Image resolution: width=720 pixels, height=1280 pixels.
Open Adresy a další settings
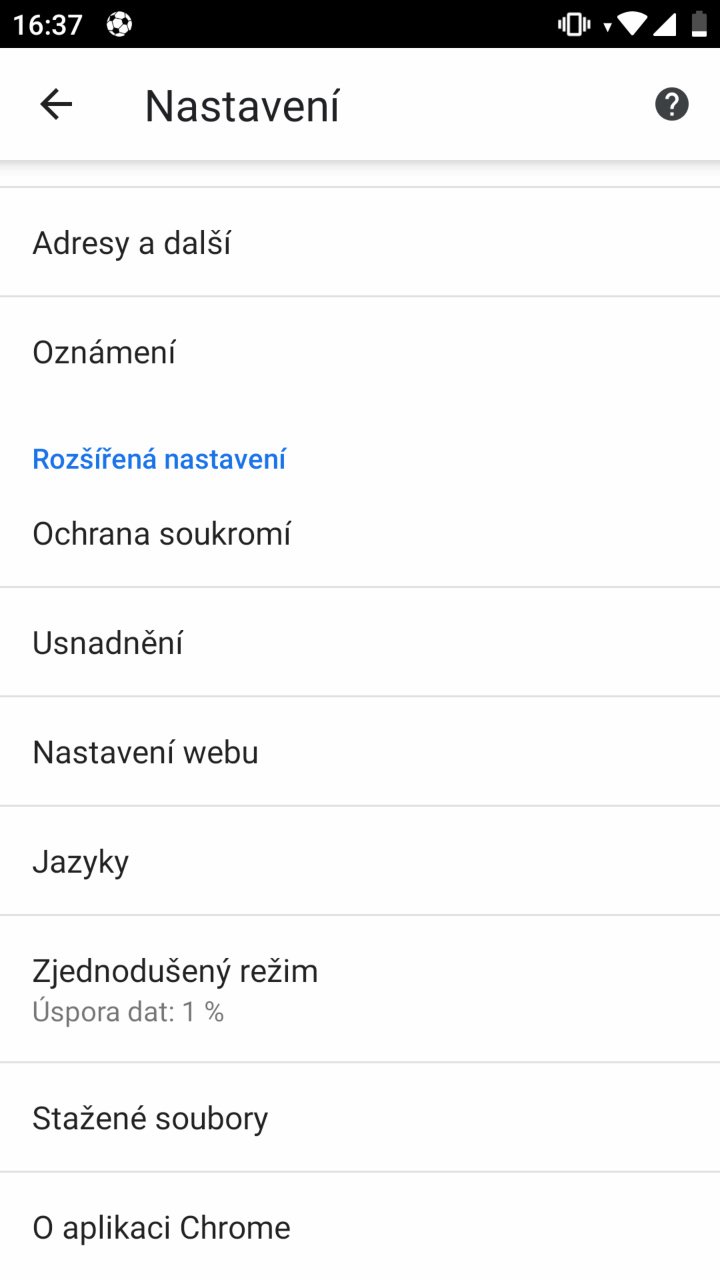coord(360,242)
